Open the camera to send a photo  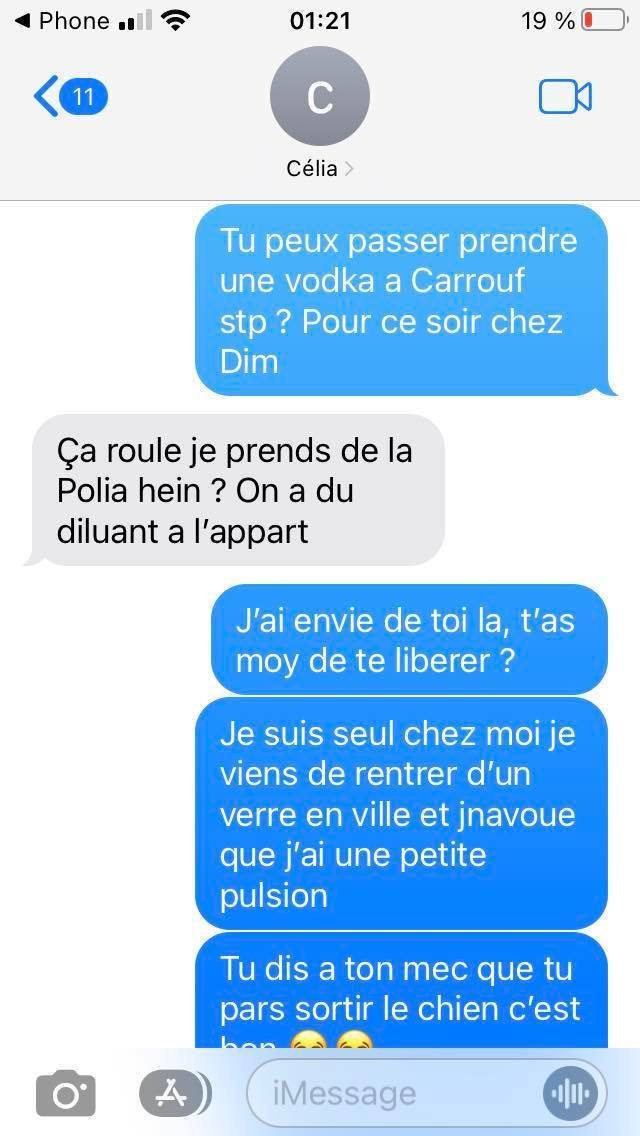pyautogui.click(x=66, y=1093)
